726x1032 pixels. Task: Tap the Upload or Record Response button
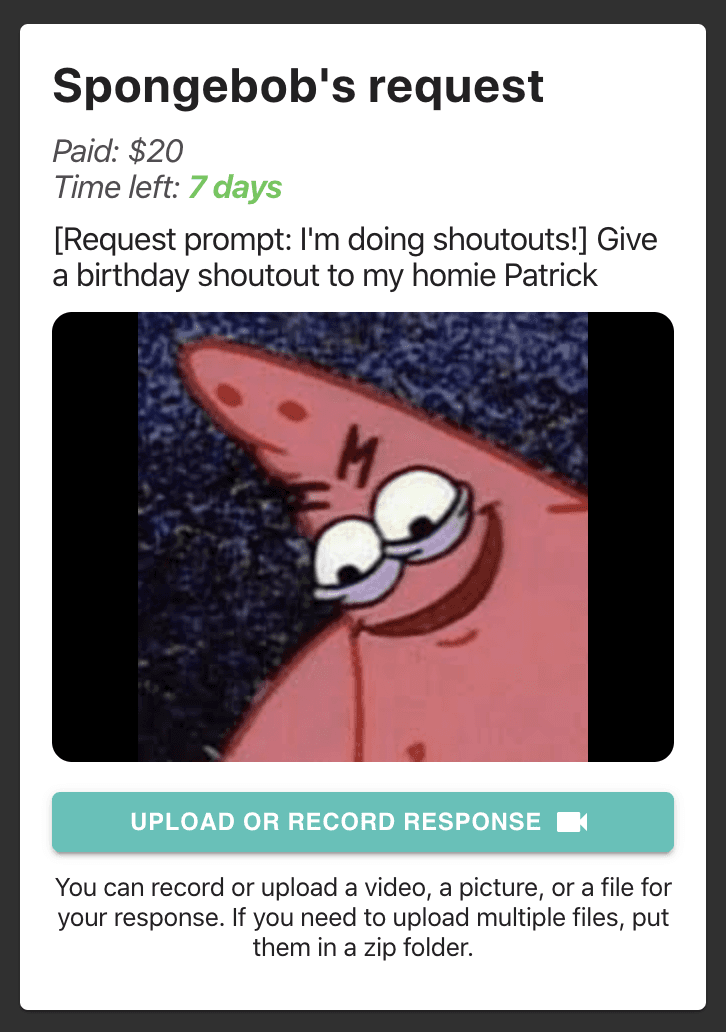pyautogui.click(x=362, y=822)
